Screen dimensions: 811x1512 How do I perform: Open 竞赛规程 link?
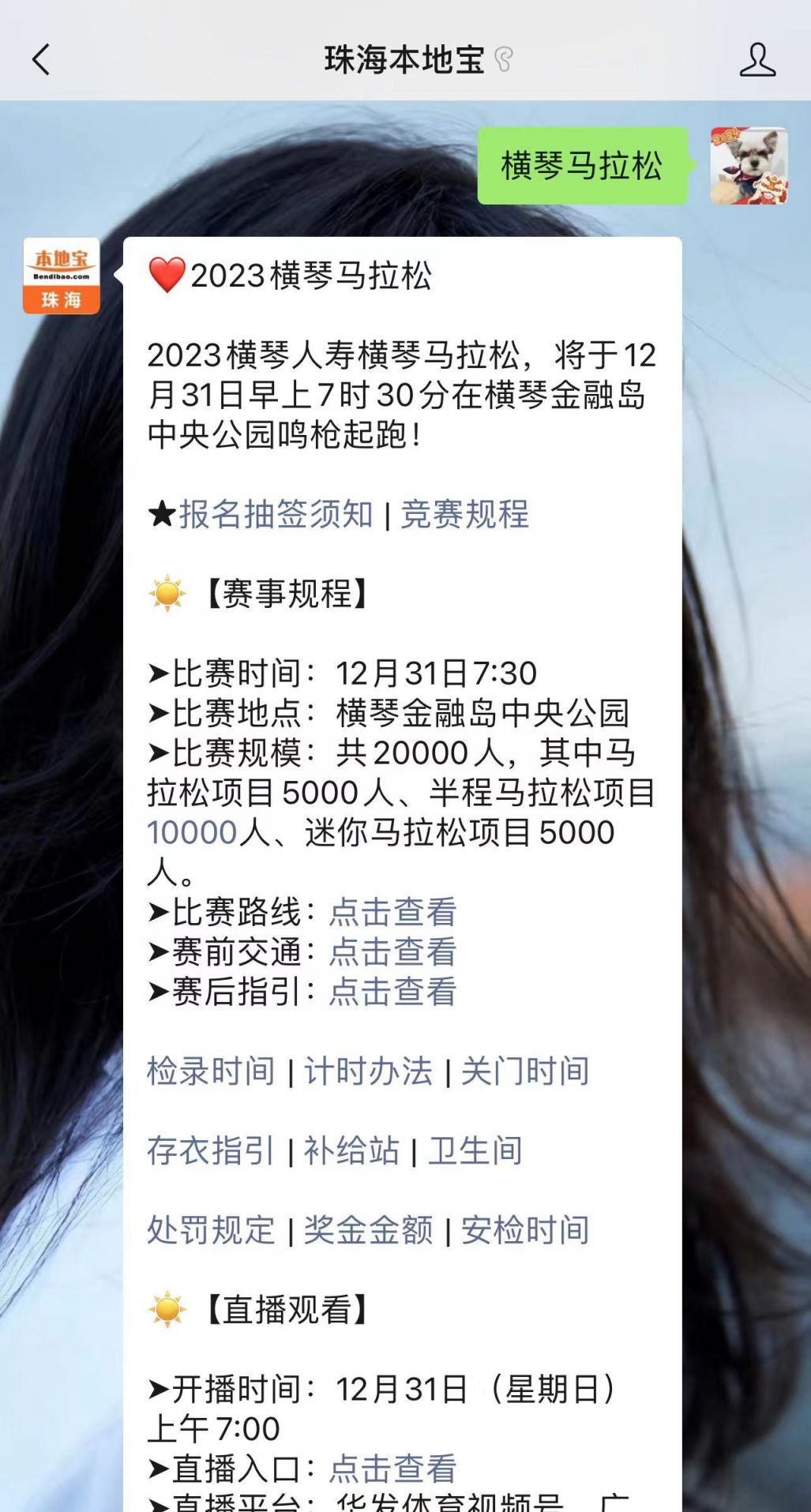[x=464, y=515]
